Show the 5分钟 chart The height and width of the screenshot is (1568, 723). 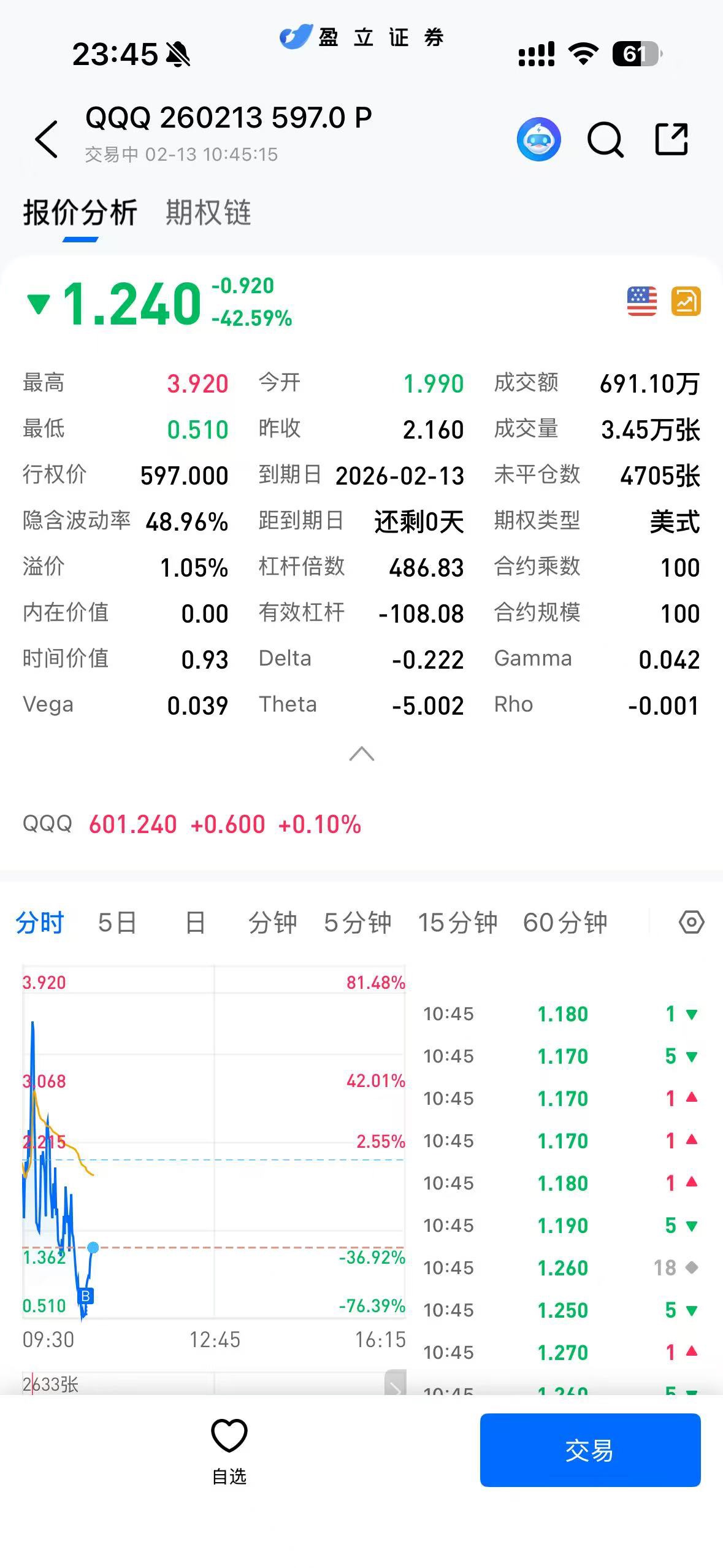(358, 922)
